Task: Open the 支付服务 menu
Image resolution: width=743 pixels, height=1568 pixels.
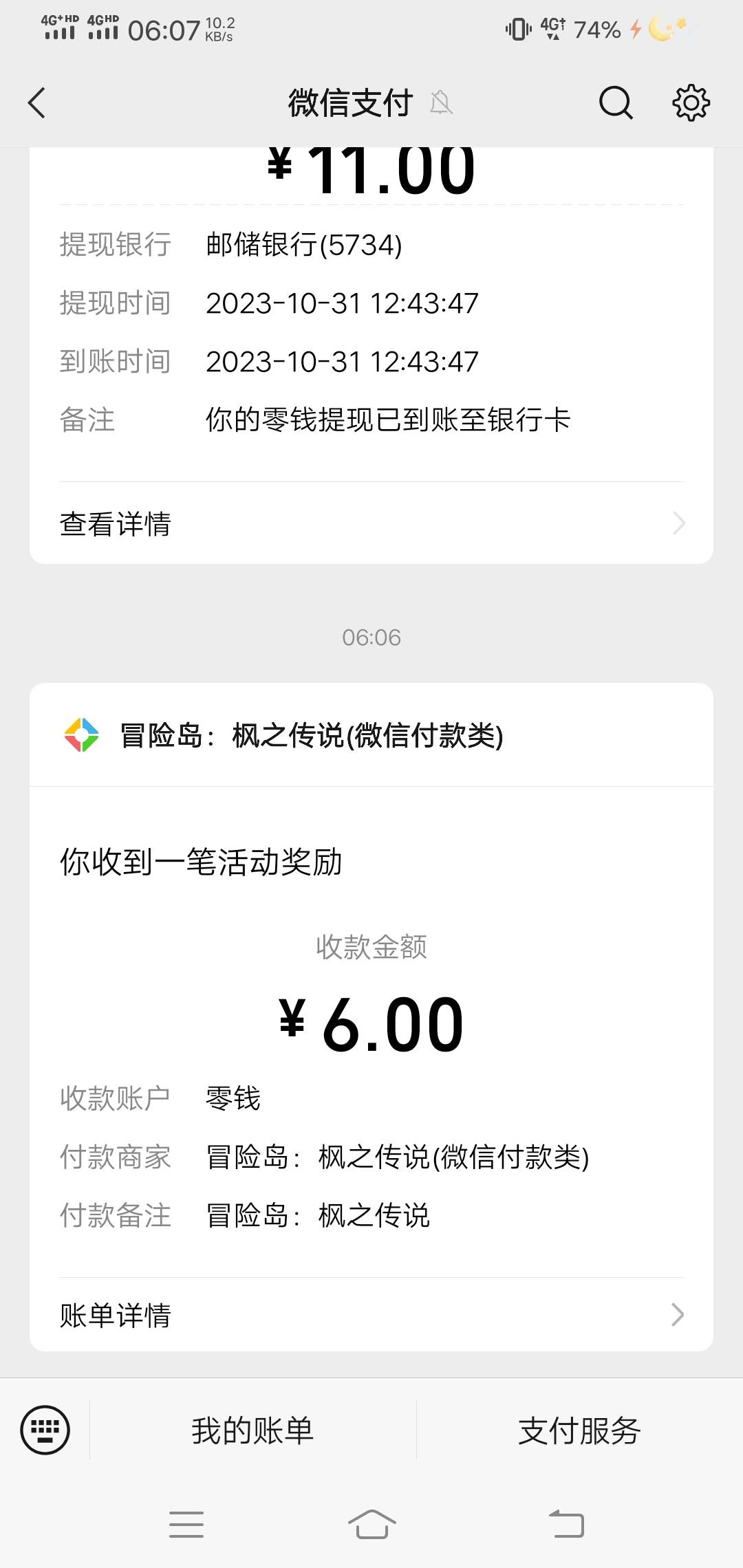Action: pos(579,1430)
